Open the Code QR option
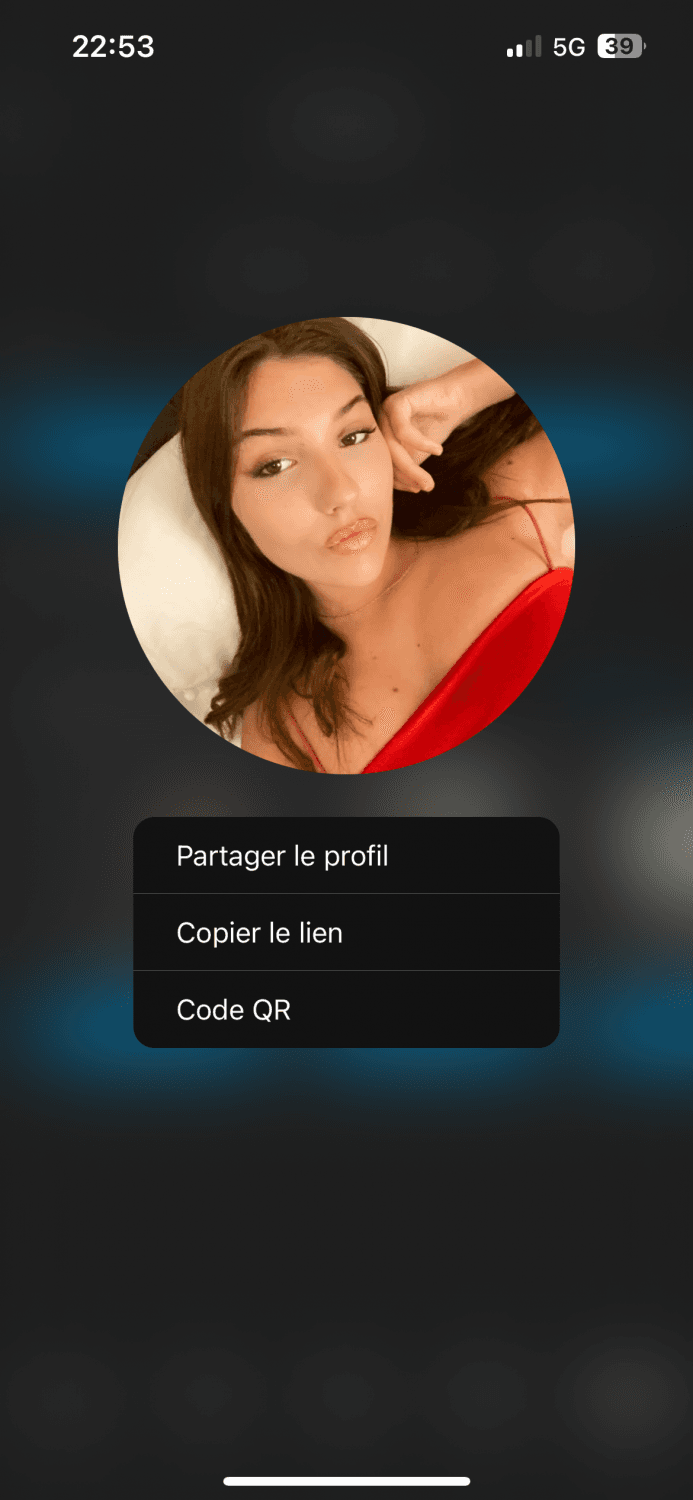Image resolution: width=693 pixels, height=1500 pixels. (345, 1010)
